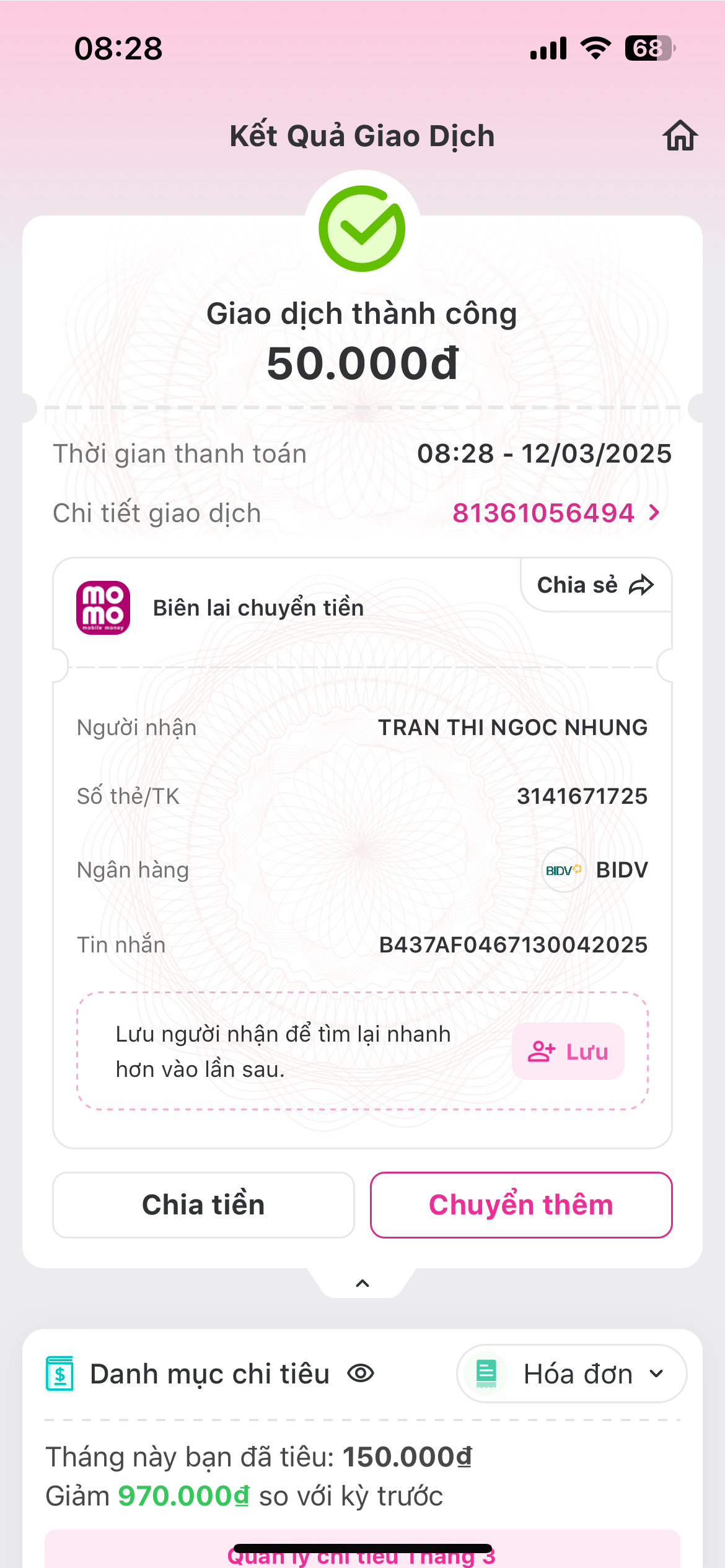Share the transfer receipt via Chia sẻ
The height and width of the screenshot is (1568, 725).
coord(595,585)
